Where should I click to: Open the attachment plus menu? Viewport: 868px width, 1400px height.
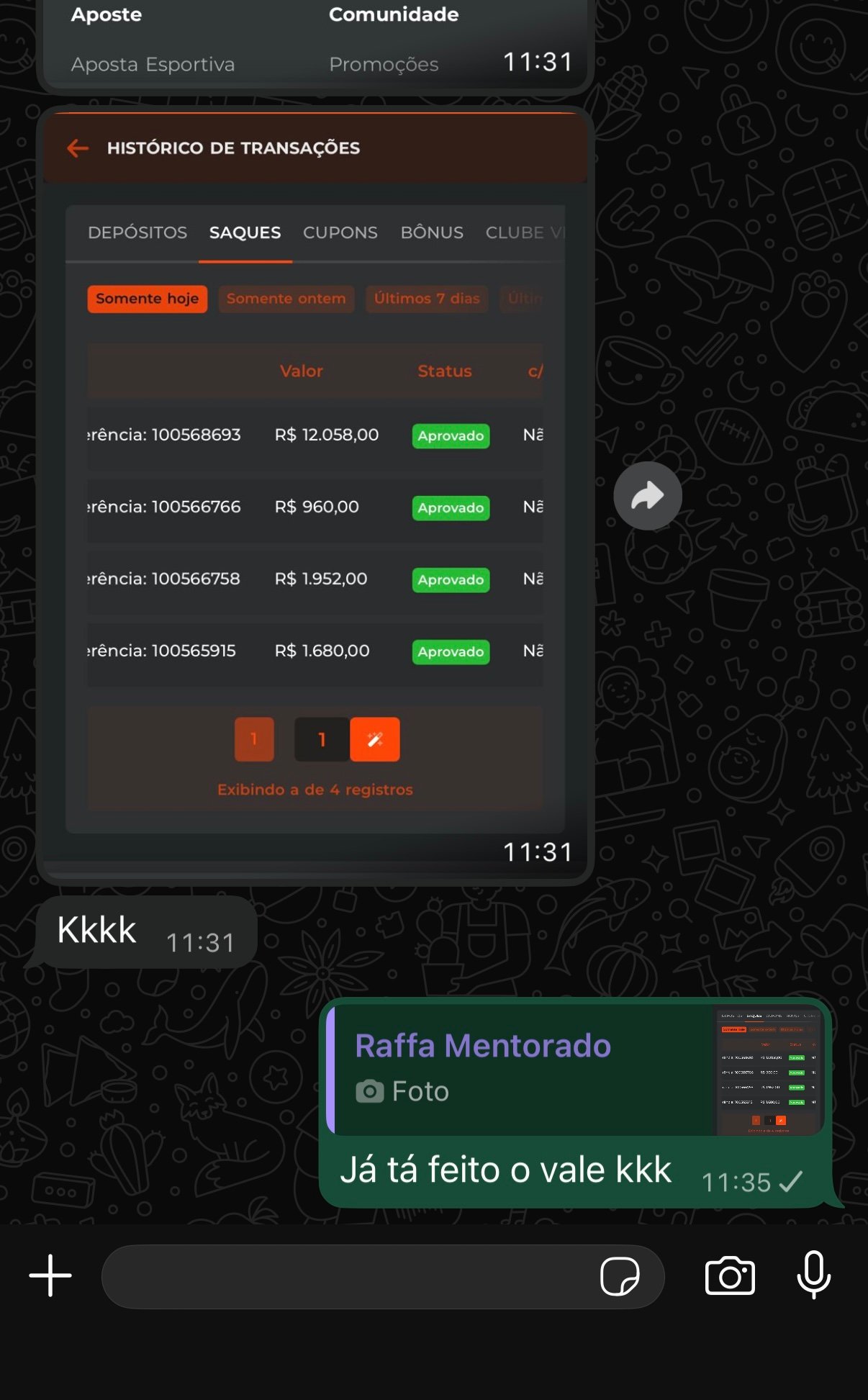click(x=50, y=1275)
